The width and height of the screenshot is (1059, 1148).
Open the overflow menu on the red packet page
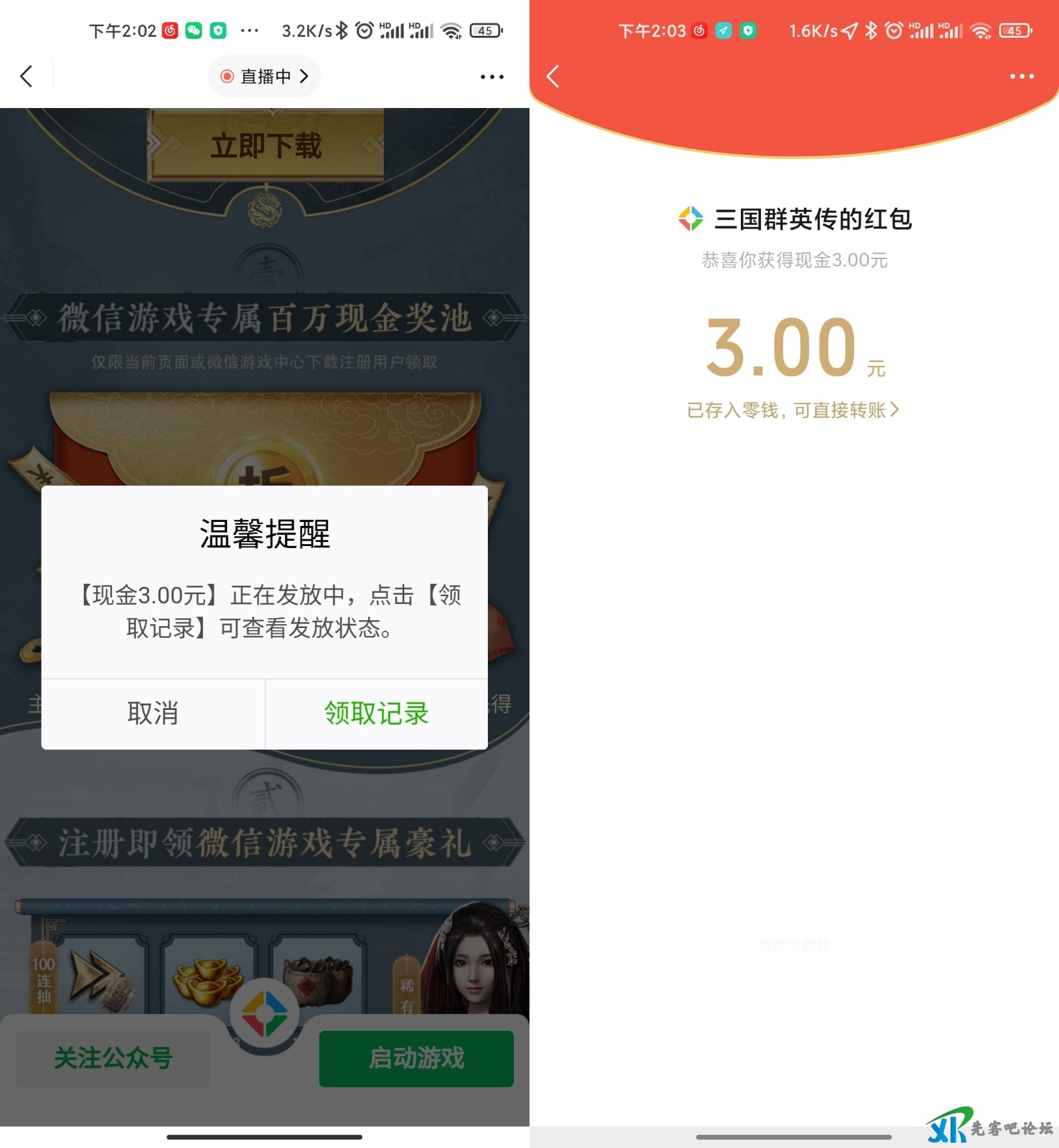pos(1021,76)
